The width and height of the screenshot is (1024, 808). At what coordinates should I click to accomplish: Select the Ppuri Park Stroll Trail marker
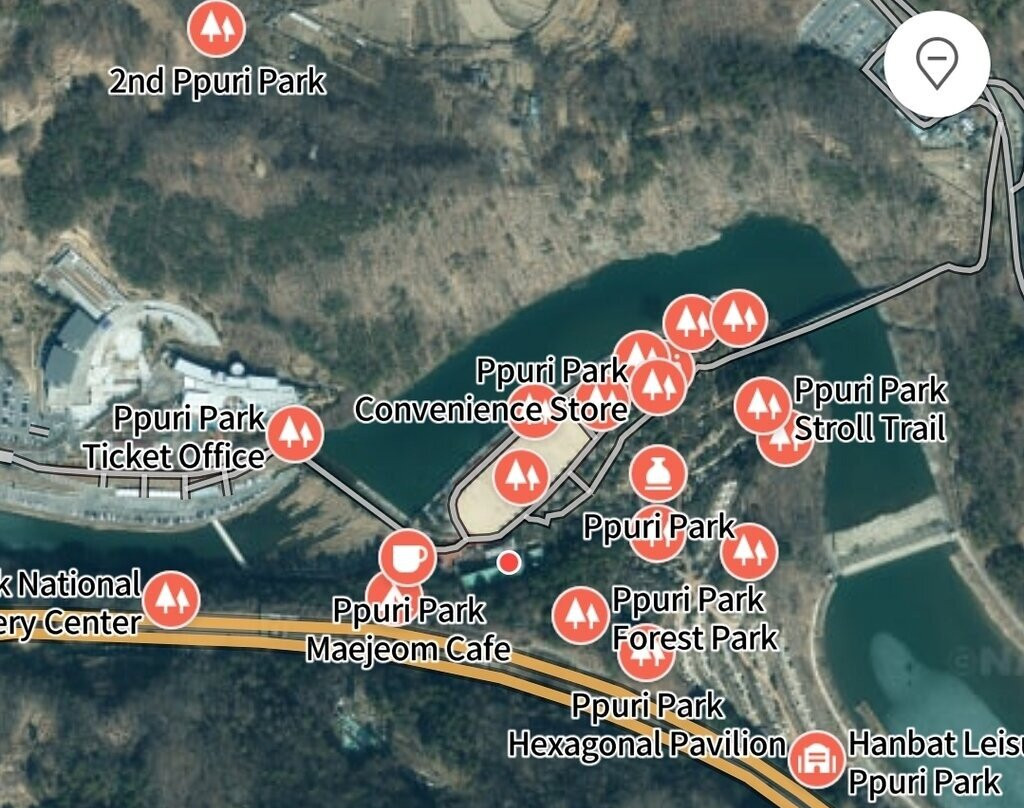pyautogui.click(x=765, y=404)
